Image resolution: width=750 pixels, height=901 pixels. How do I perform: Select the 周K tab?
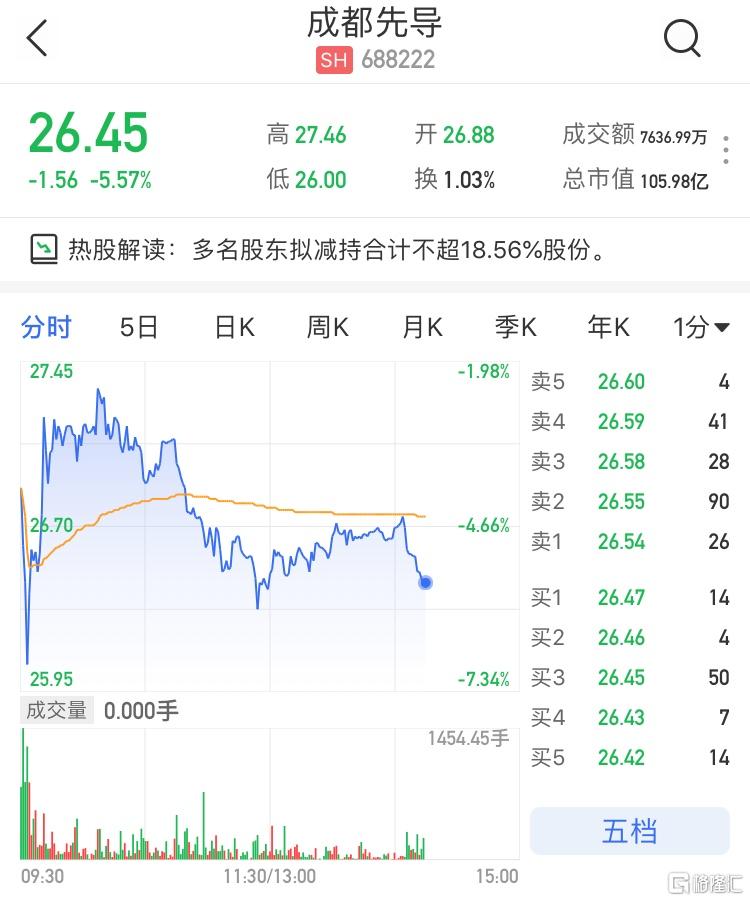pos(326,327)
